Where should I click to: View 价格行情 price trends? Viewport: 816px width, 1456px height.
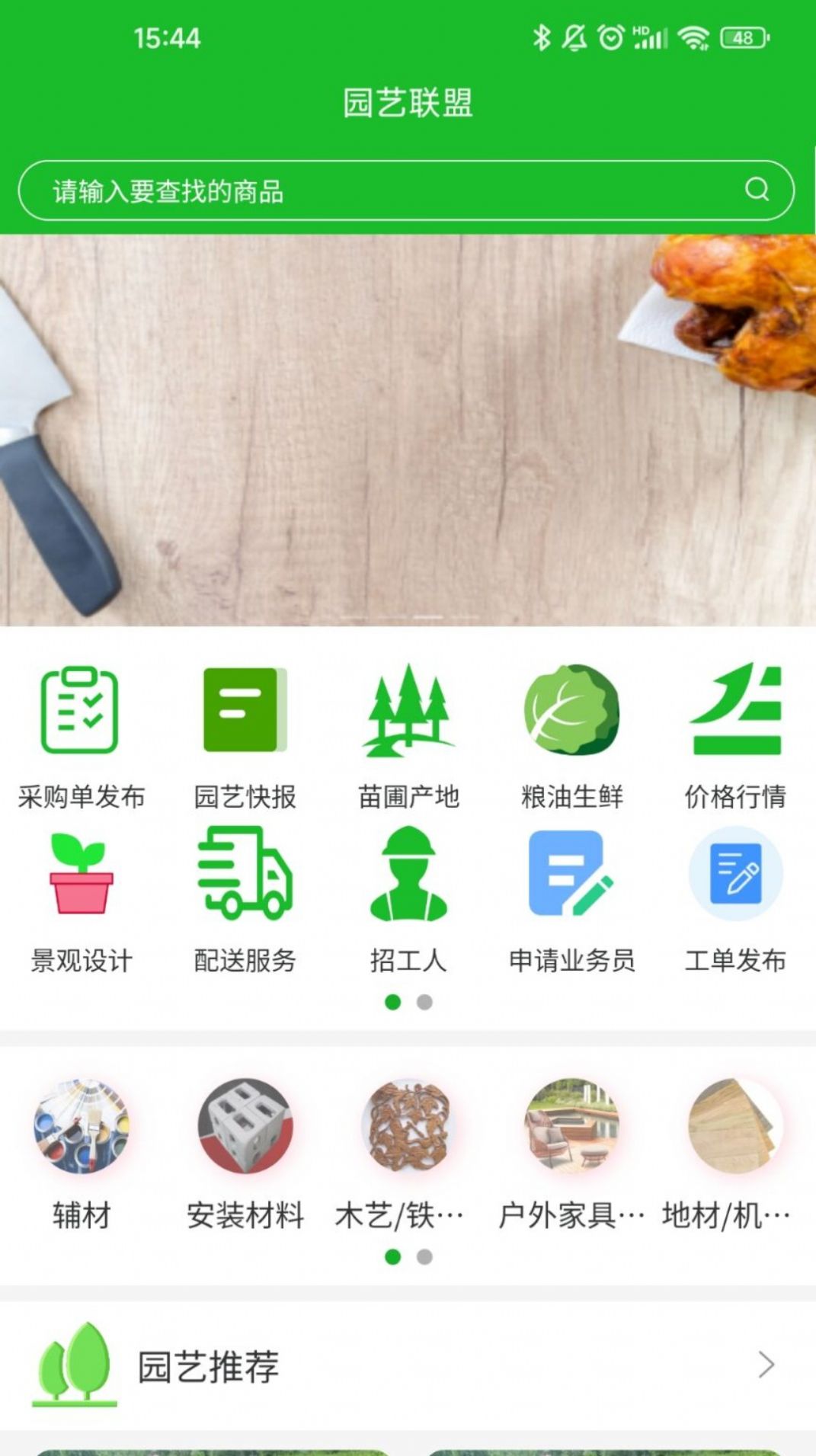pos(735,735)
